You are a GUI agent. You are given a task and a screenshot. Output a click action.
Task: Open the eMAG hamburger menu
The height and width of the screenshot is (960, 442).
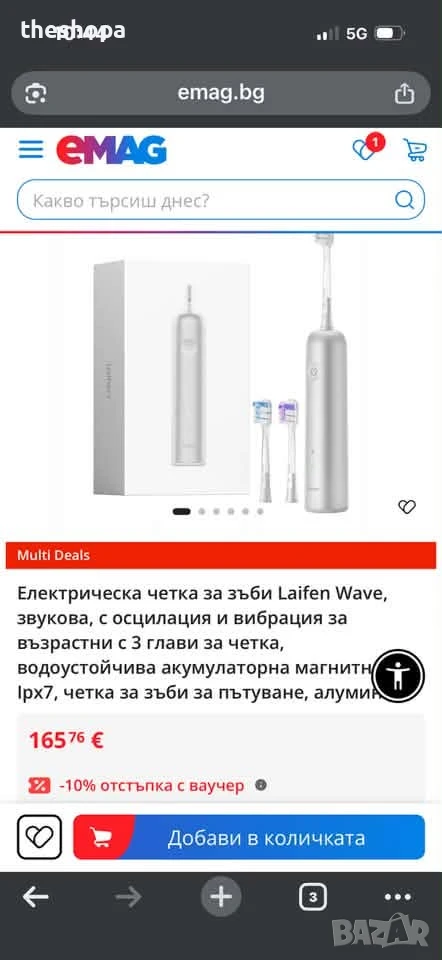[31, 149]
